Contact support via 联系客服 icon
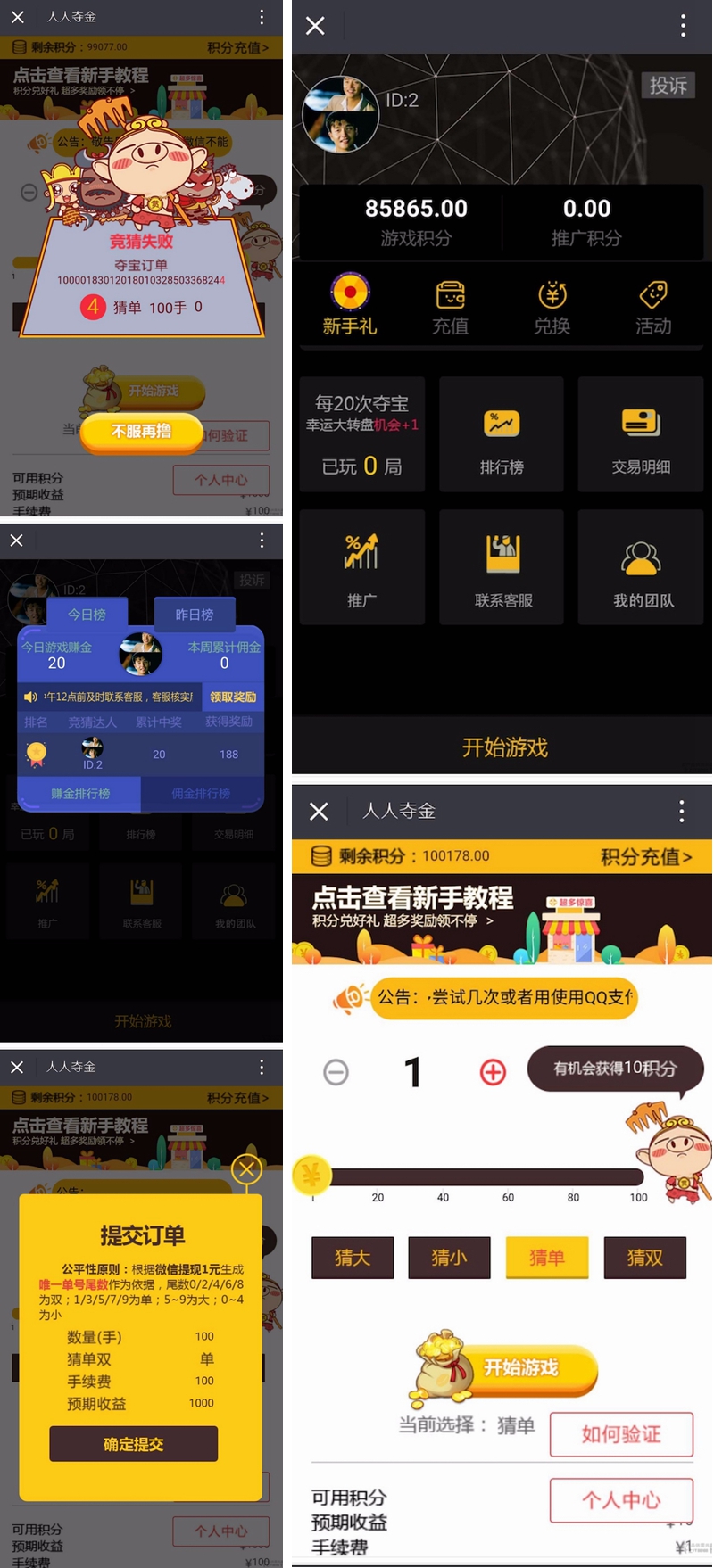Viewport: 714px width, 1568px height. [x=501, y=567]
